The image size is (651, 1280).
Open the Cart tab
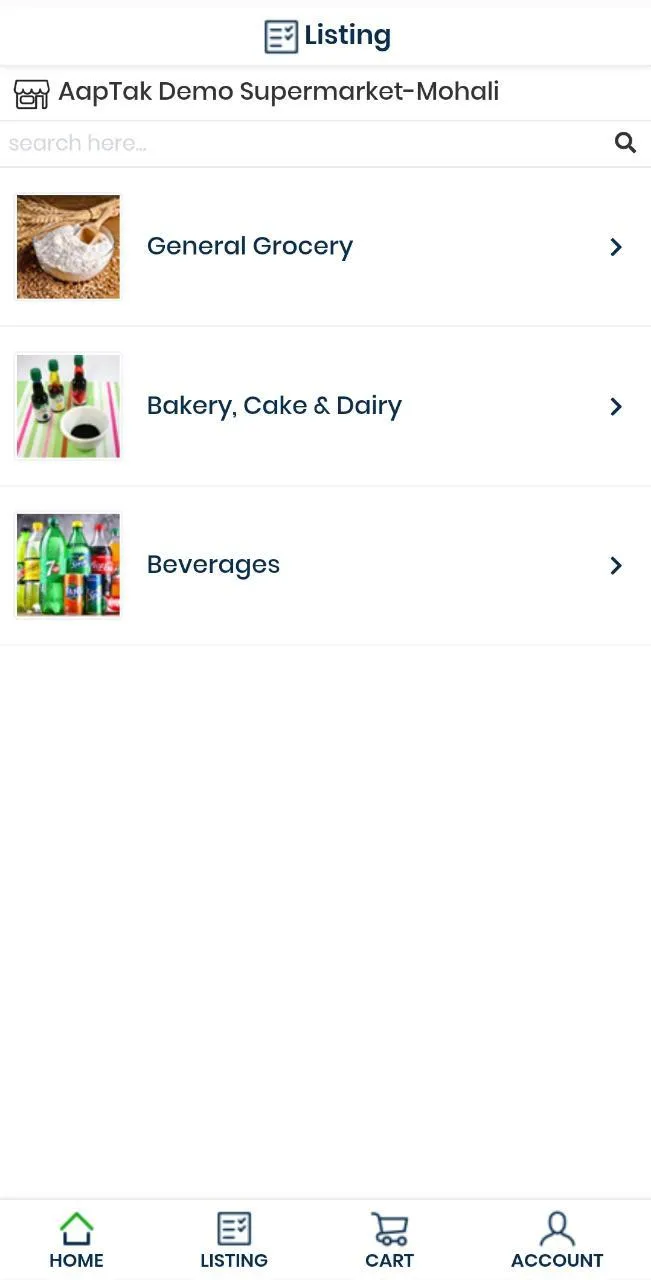(x=389, y=1240)
